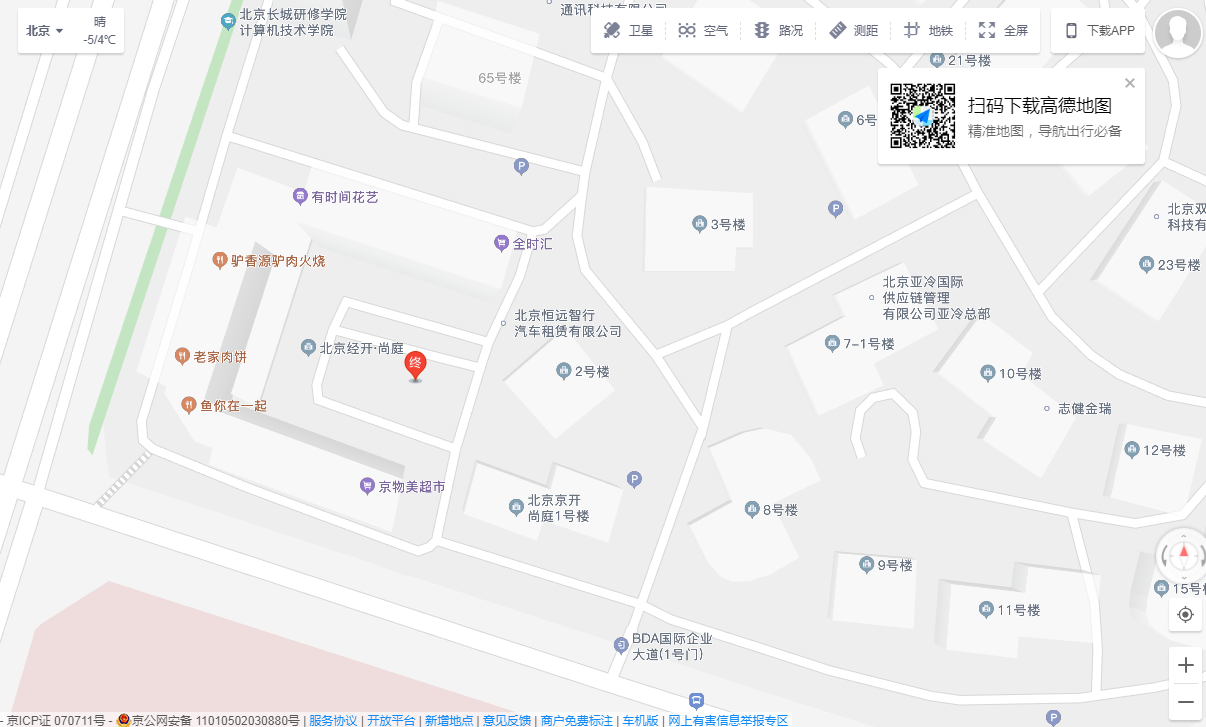Tap the compass to reset orientation
1206x727 pixels.
pos(1184,554)
